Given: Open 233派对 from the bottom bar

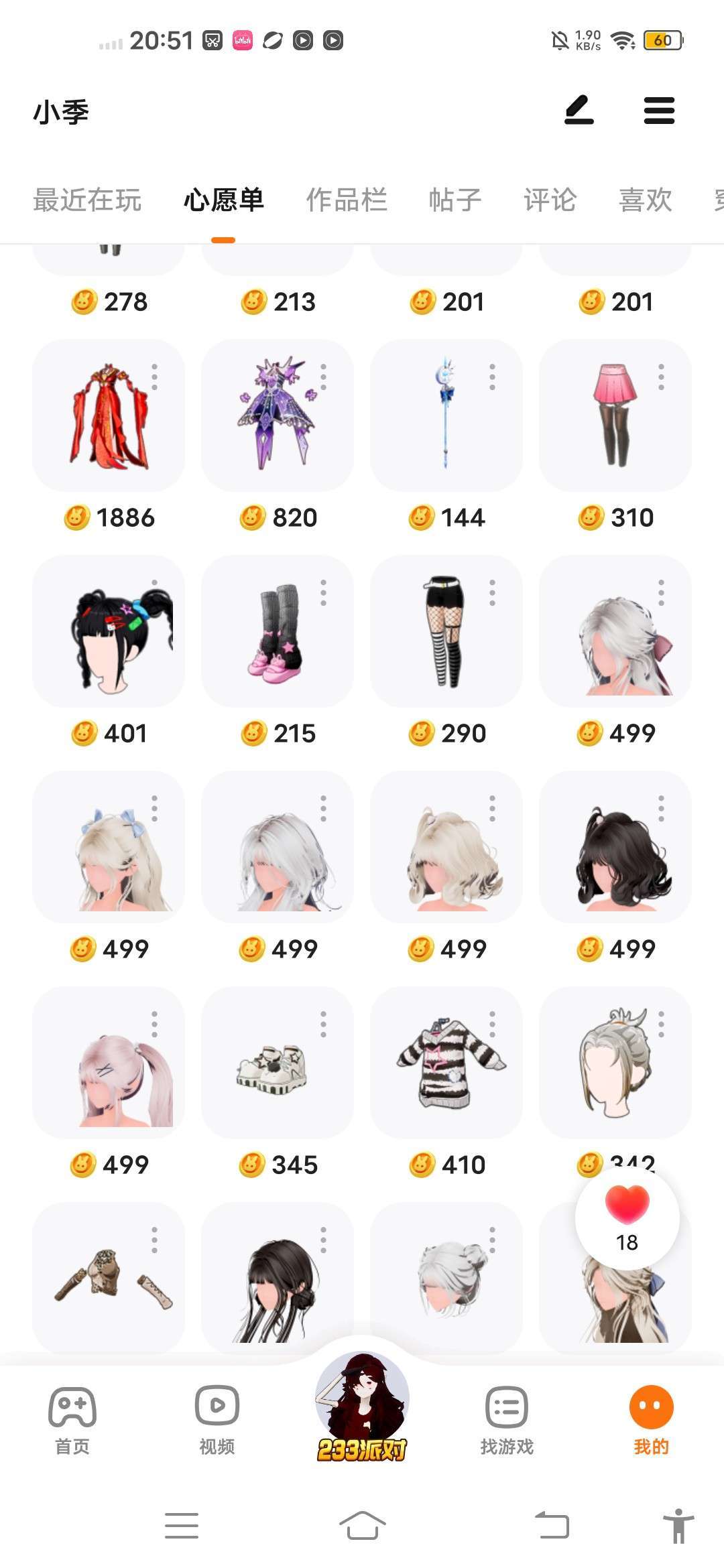Looking at the screenshot, I should pyautogui.click(x=362, y=1407).
